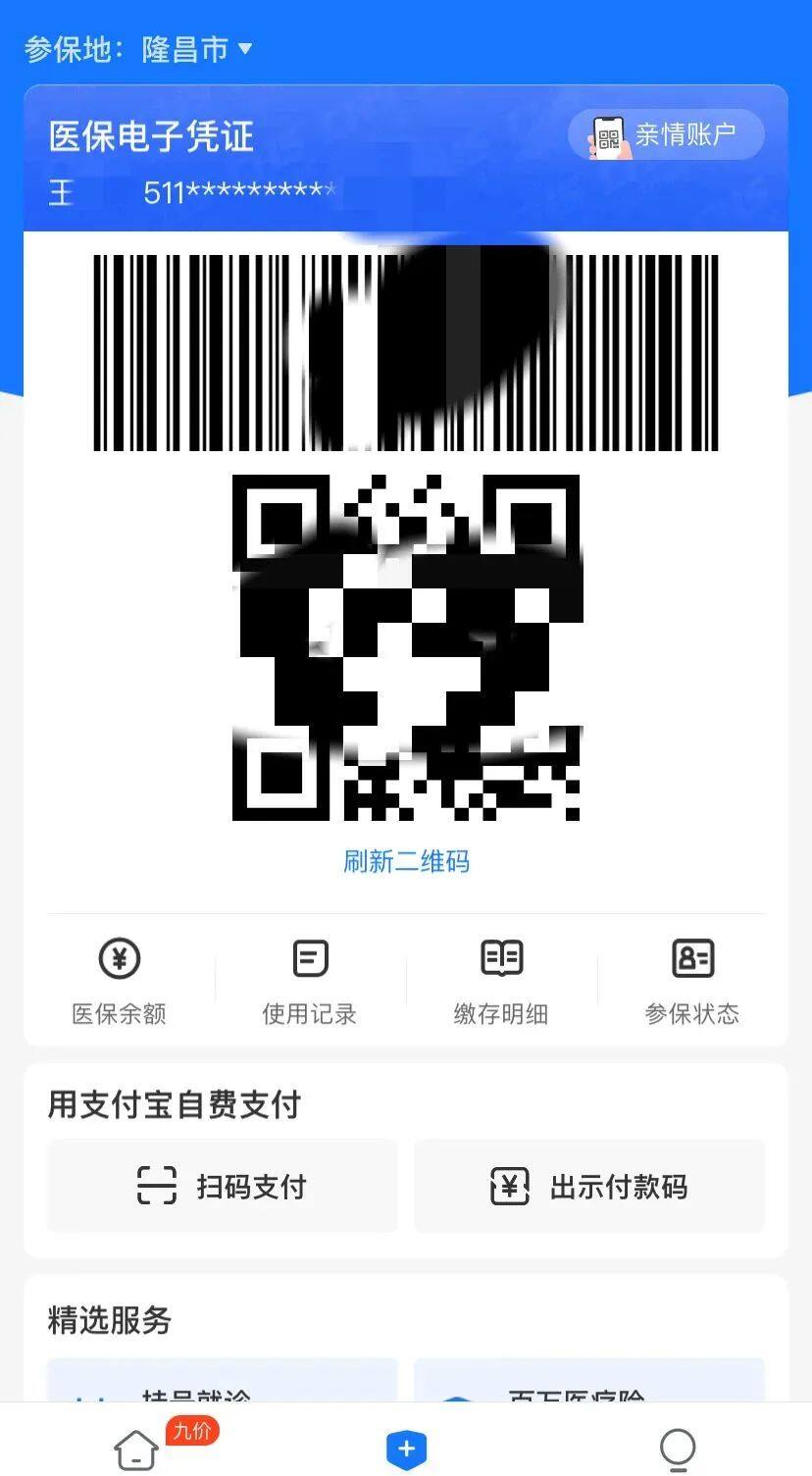Refresh the QR code via 刷新二维码
This screenshot has height=1476, width=812.
[x=406, y=862]
